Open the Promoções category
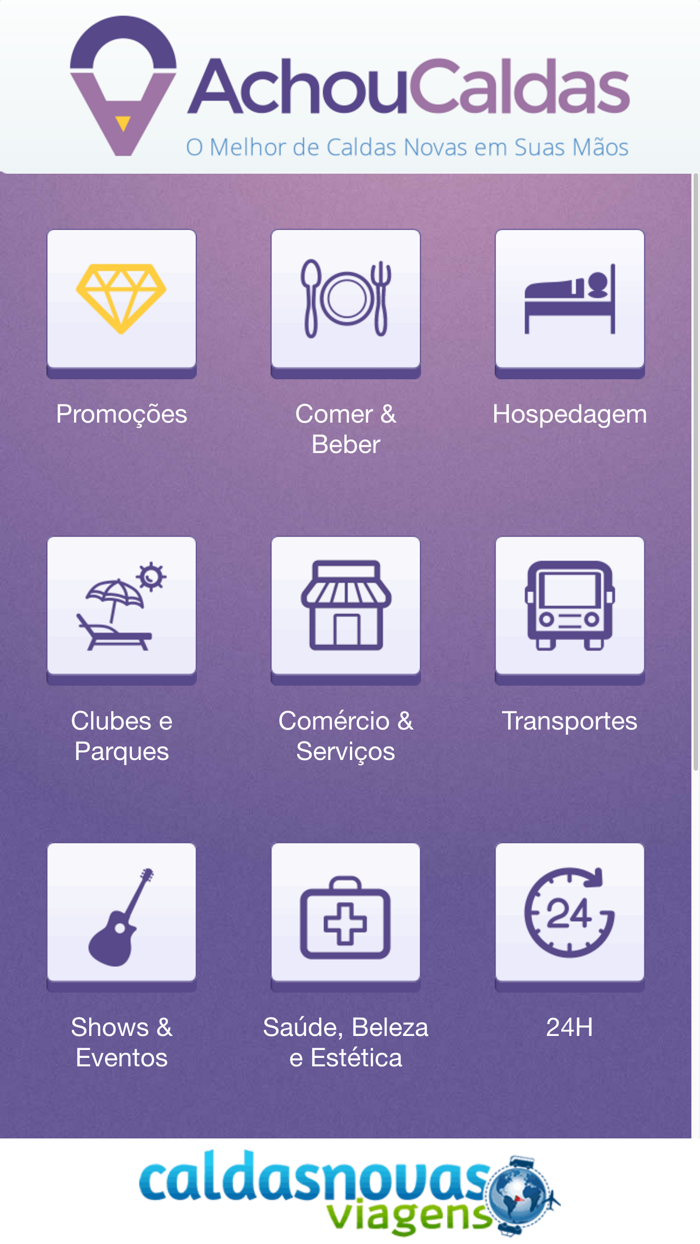The width and height of the screenshot is (700, 1244). tap(121, 303)
